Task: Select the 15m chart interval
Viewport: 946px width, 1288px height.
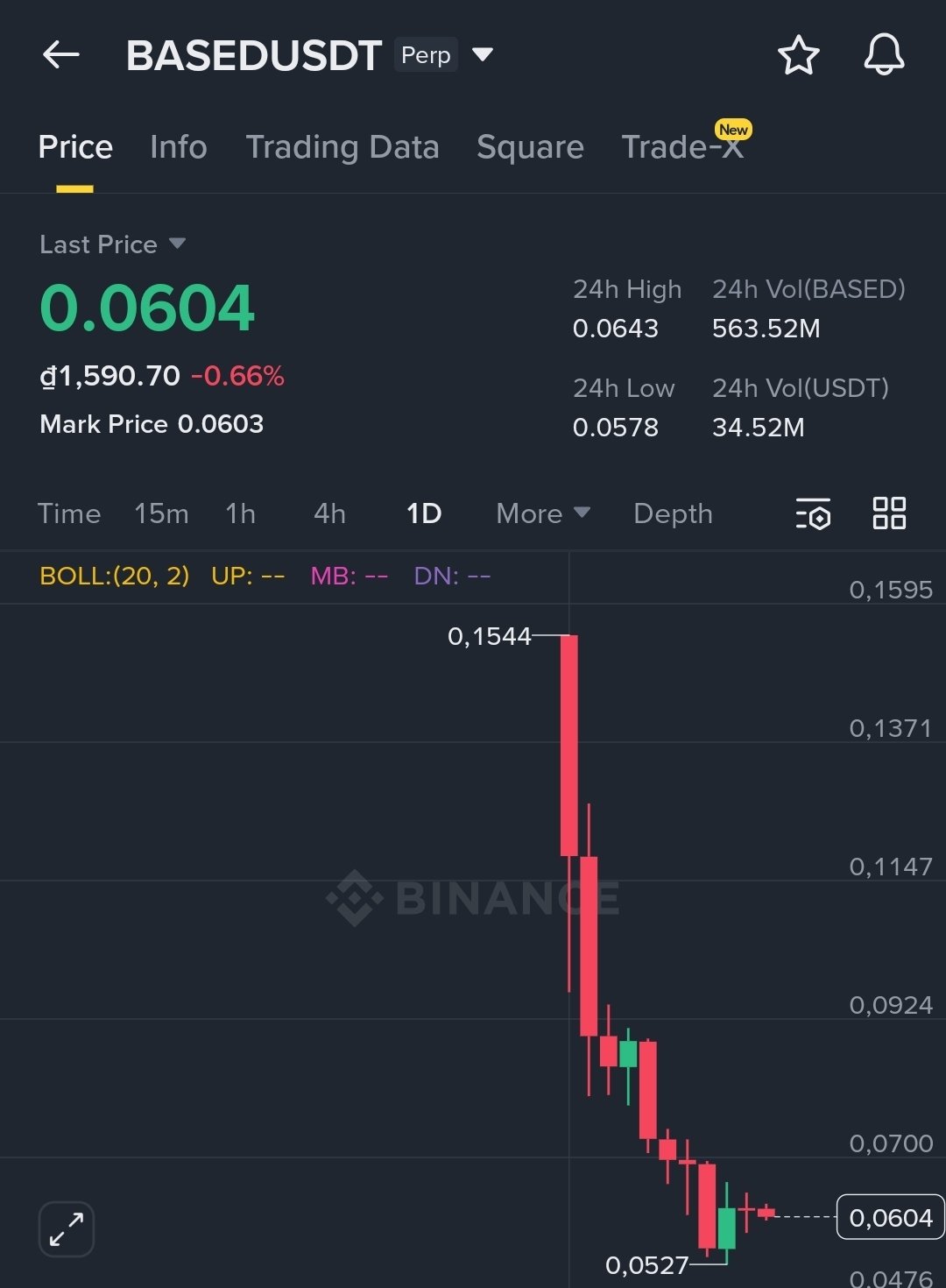Action: click(x=161, y=513)
